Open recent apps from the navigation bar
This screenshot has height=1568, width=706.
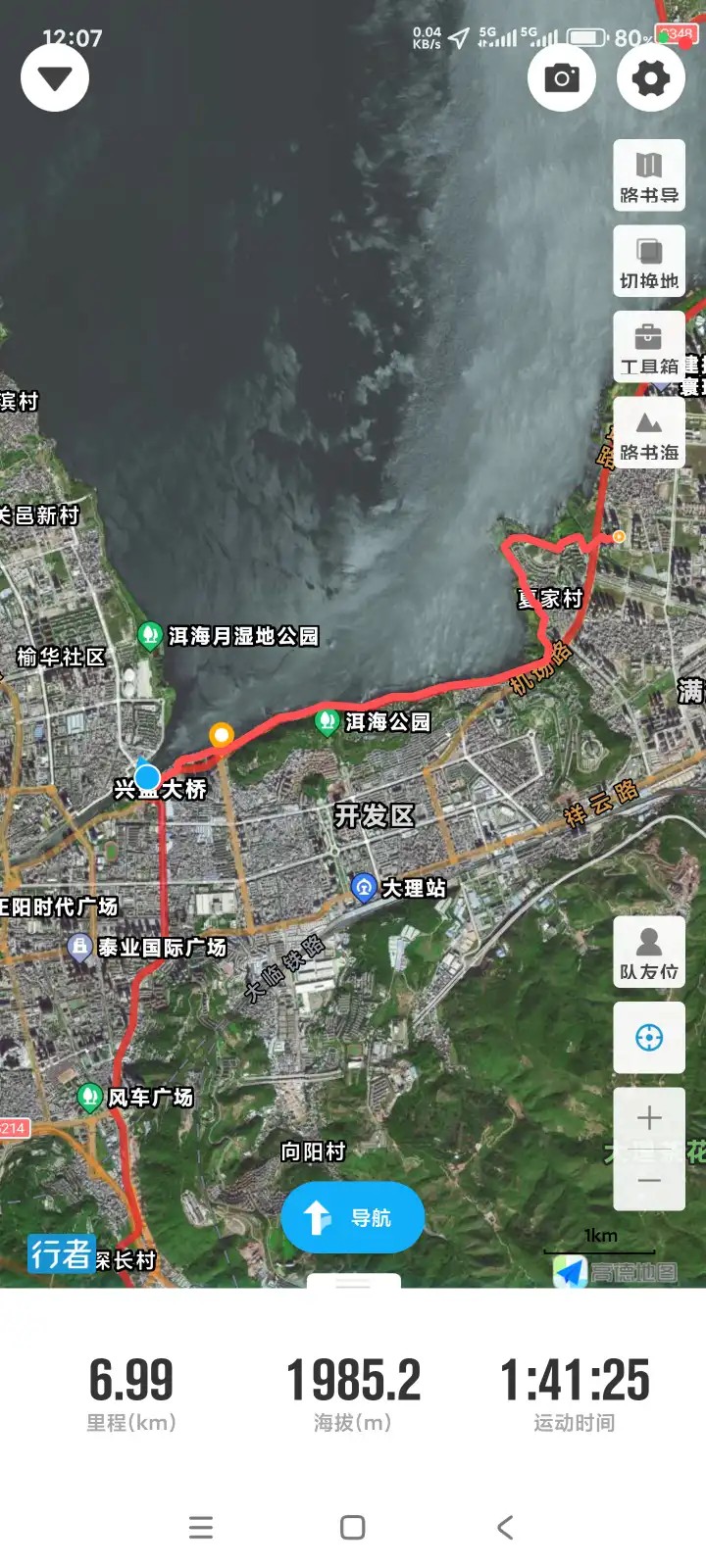[x=201, y=1527]
